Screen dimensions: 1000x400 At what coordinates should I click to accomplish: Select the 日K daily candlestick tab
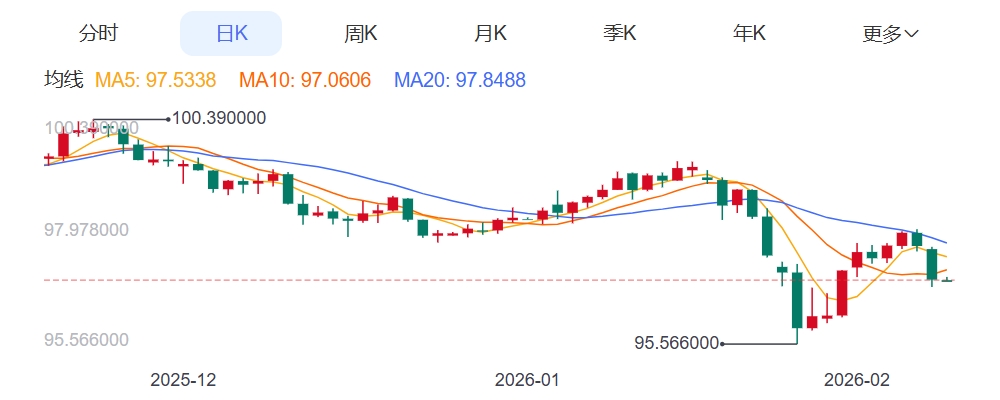231,33
